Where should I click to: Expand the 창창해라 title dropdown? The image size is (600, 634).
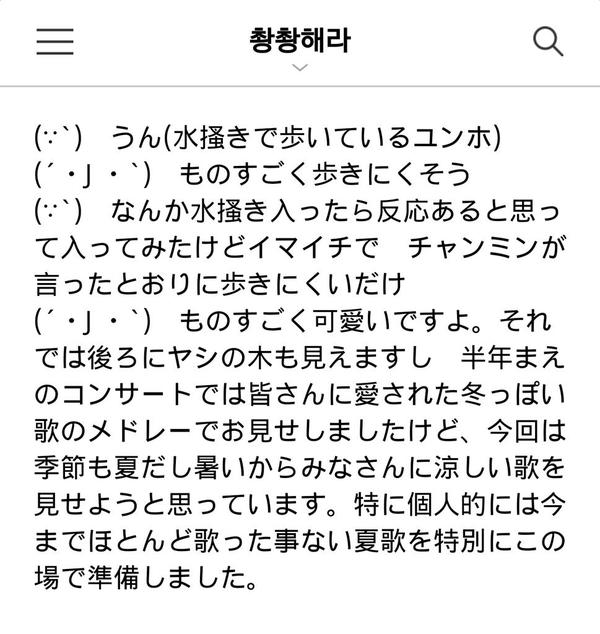(x=300, y=66)
